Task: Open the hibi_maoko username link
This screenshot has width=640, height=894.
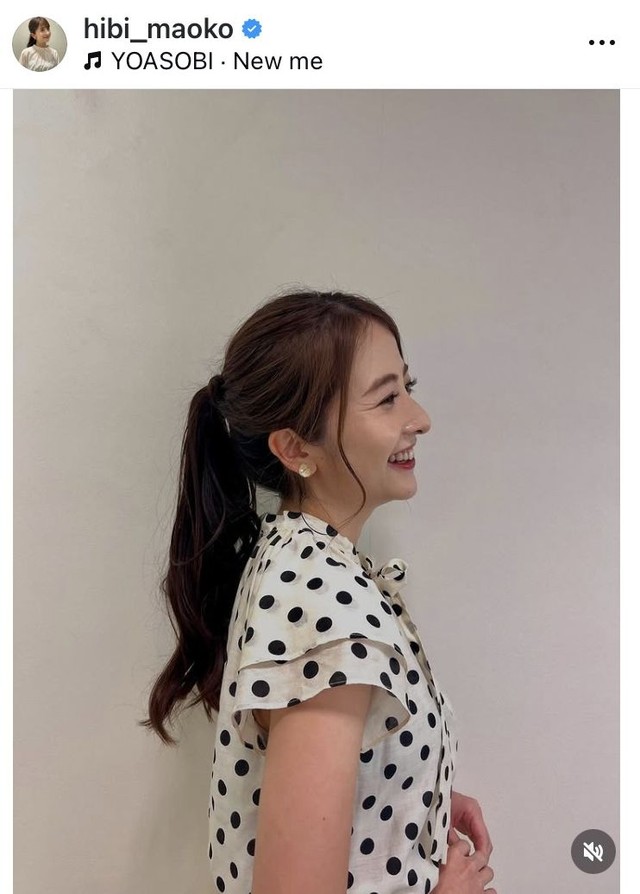Action: coord(158,28)
